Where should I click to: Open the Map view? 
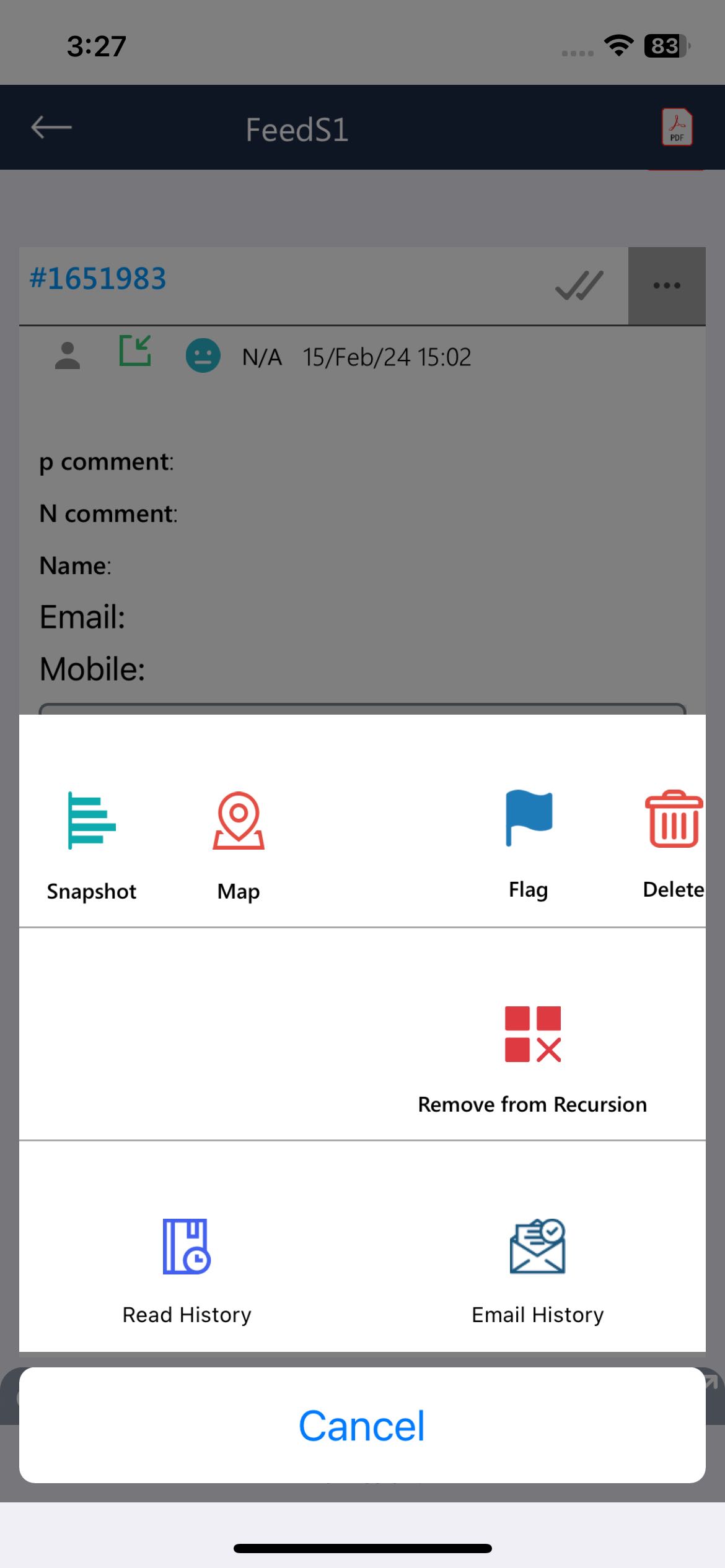pos(239,843)
